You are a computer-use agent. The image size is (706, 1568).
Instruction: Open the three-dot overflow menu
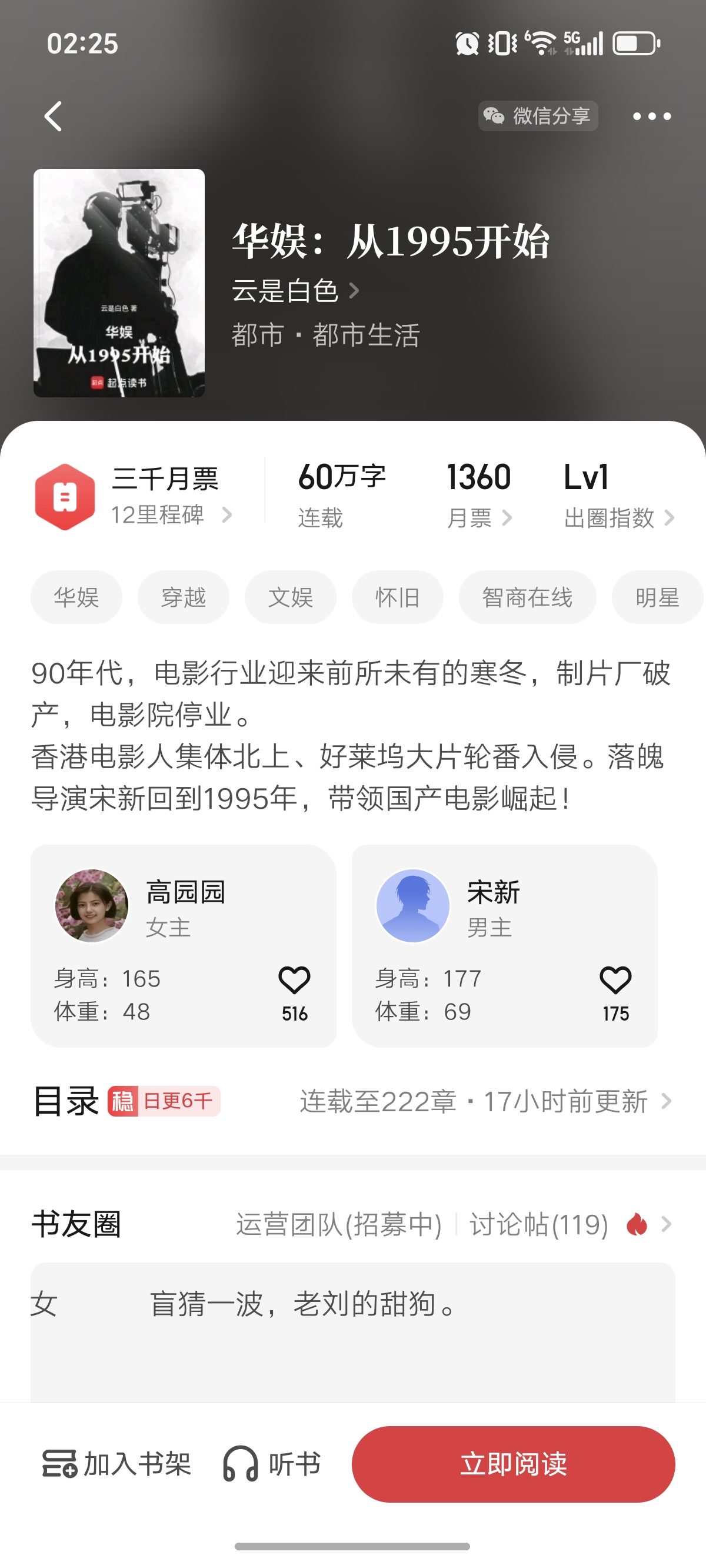click(651, 115)
